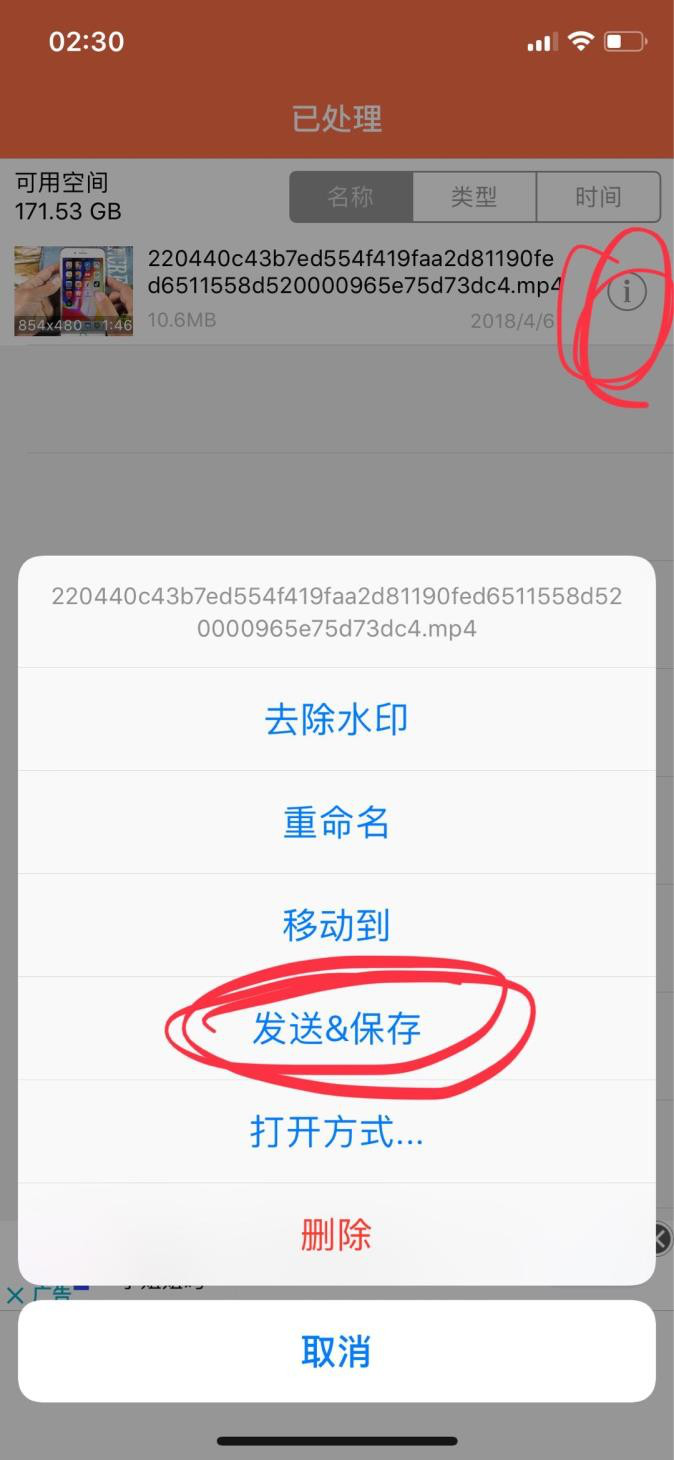Choose 去除水印 to remove the watermark

coord(336,720)
